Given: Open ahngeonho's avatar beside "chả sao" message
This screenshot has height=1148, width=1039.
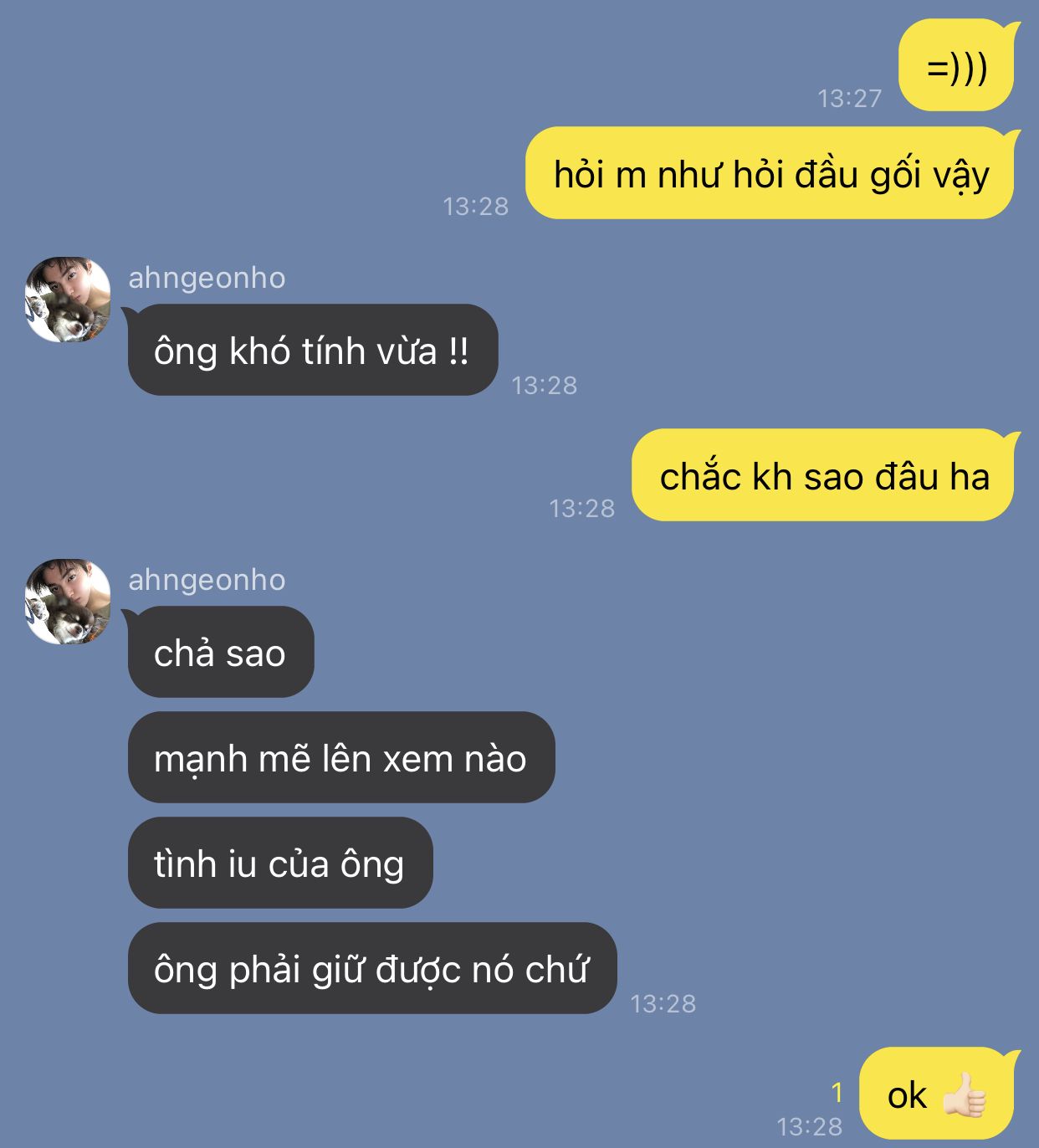Looking at the screenshot, I should pyautogui.click(x=68, y=602).
